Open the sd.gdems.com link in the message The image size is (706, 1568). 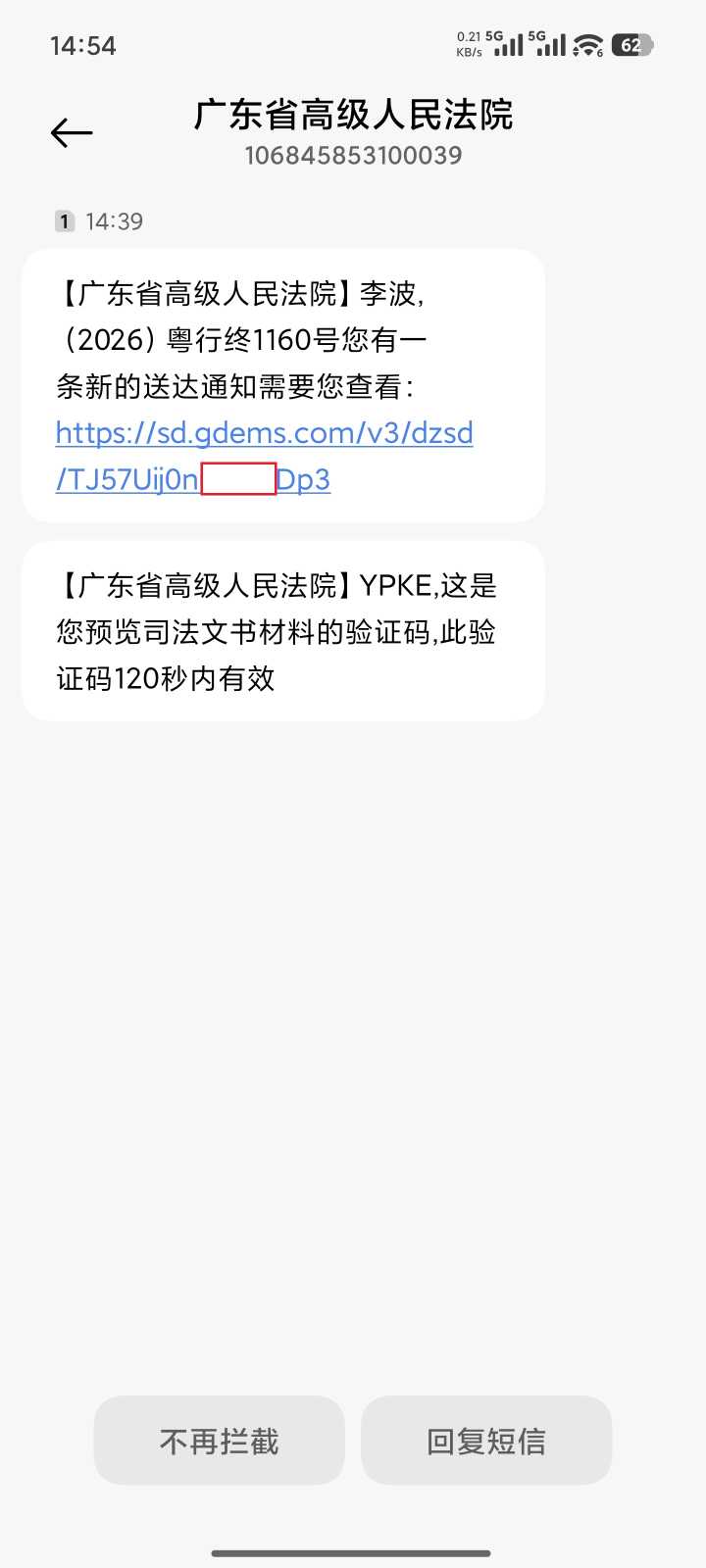pyautogui.click(x=264, y=456)
